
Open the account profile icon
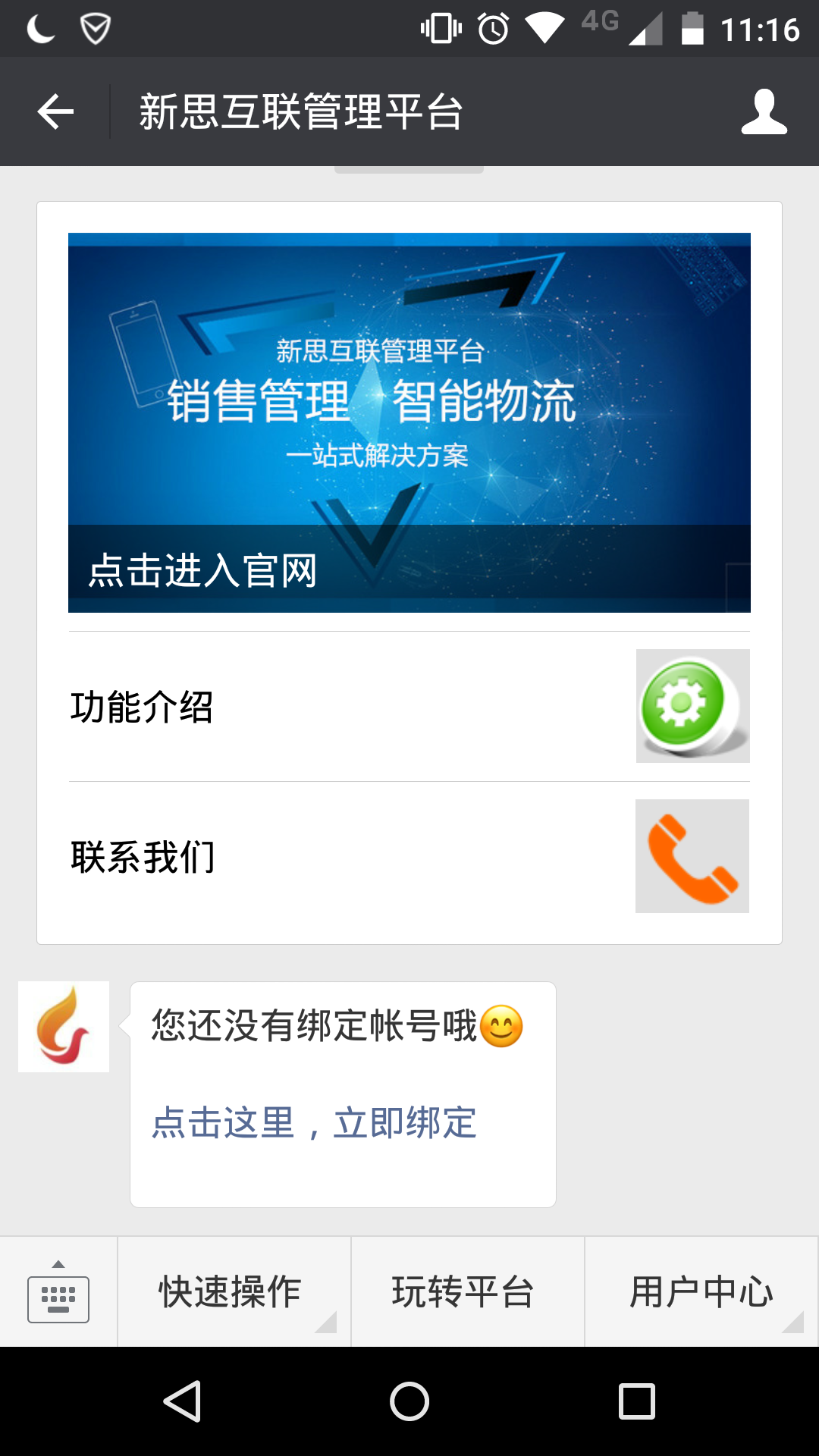pos(764,111)
